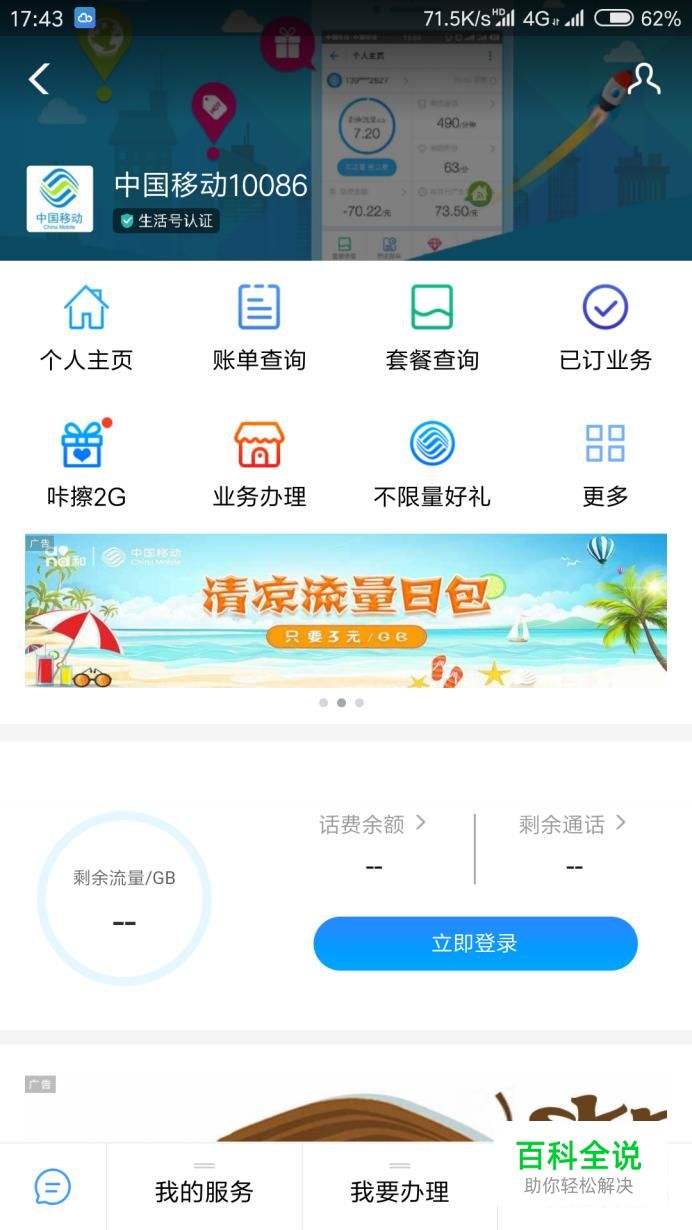Expand the 我的服务 menu

pyautogui.click(x=204, y=1187)
